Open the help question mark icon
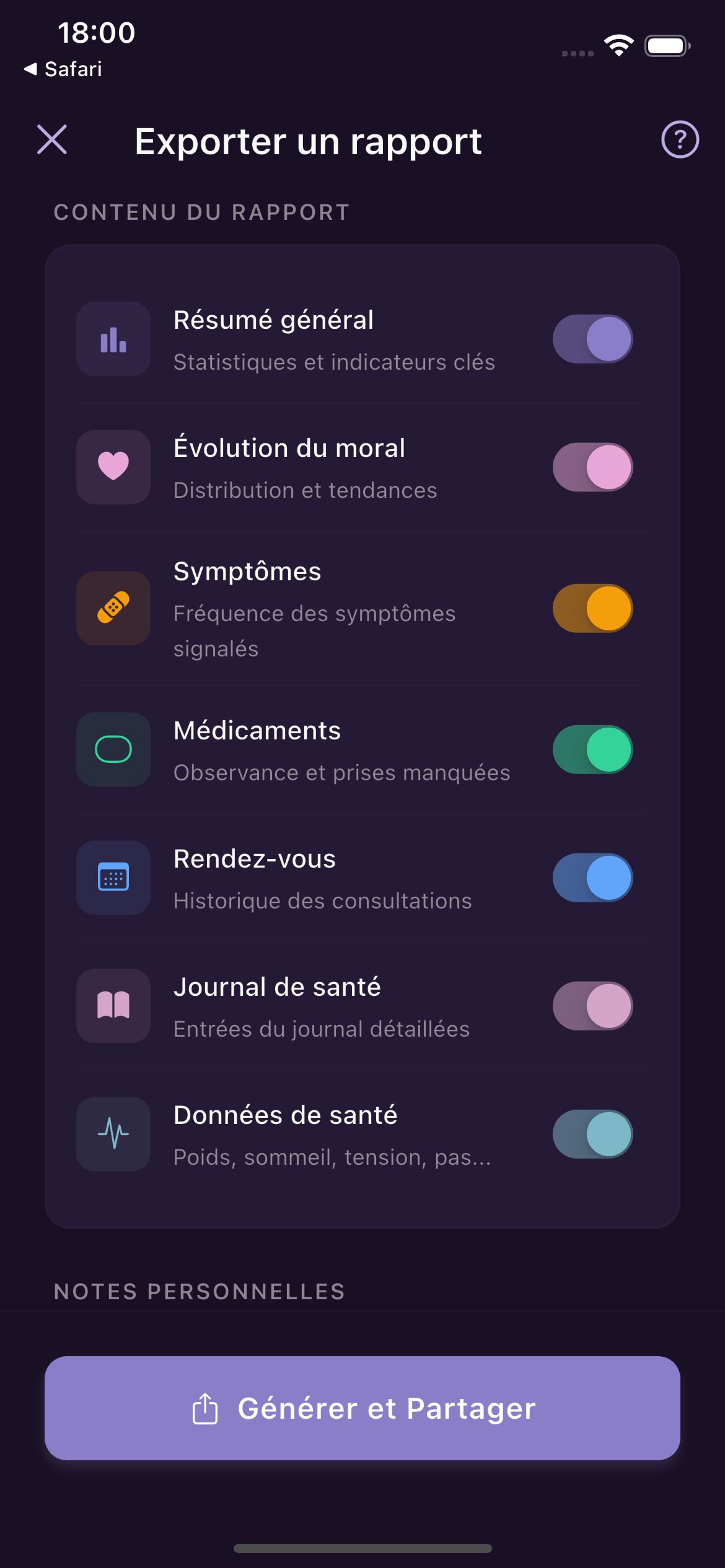 (680, 139)
